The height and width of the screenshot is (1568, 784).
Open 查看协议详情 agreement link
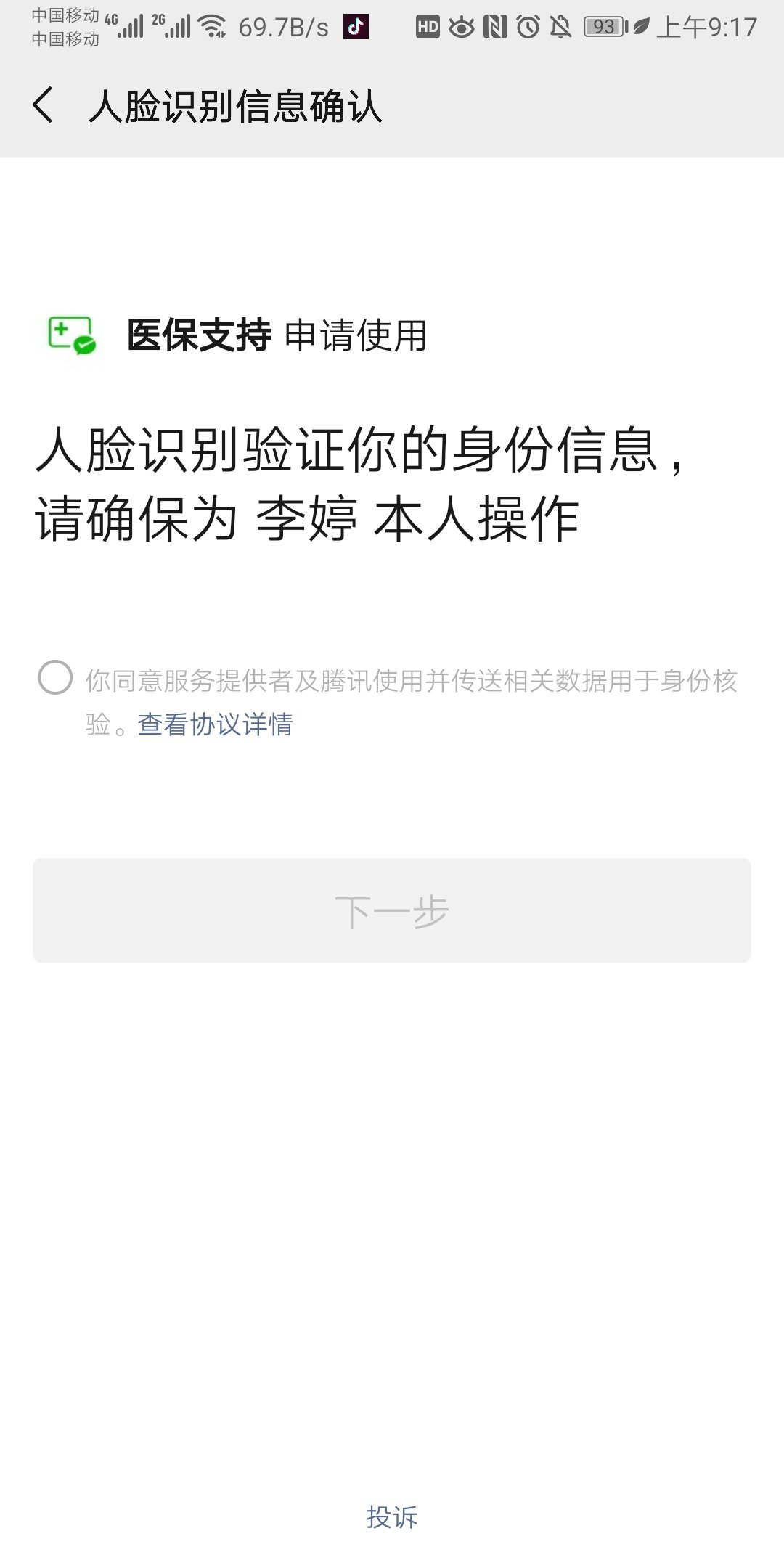point(215,724)
